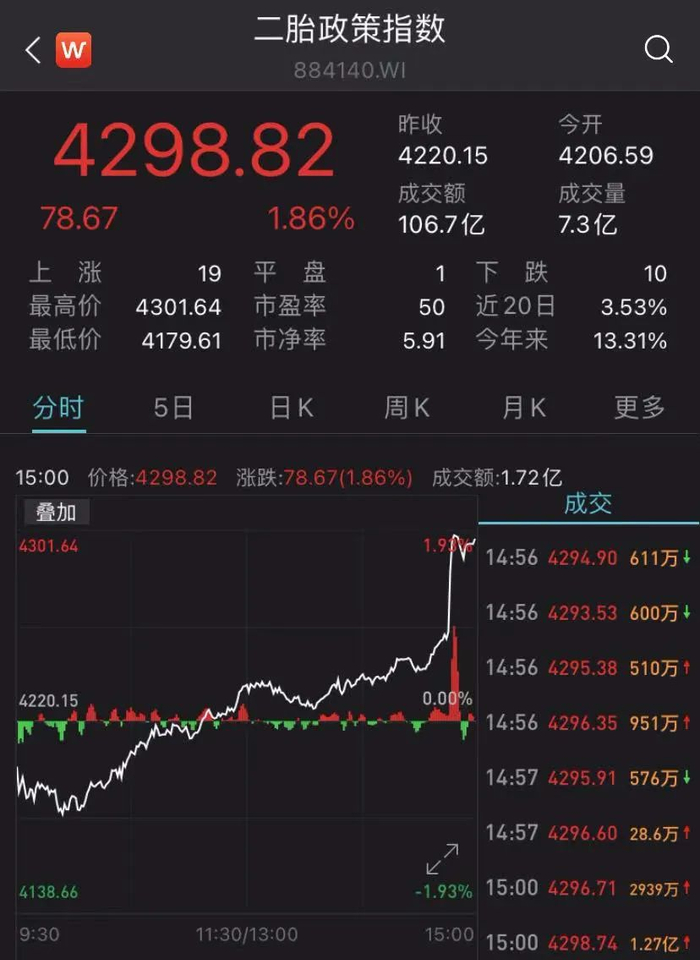The height and width of the screenshot is (960, 700).
Task: Expand the chart to full screen
Action: pos(442,859)
